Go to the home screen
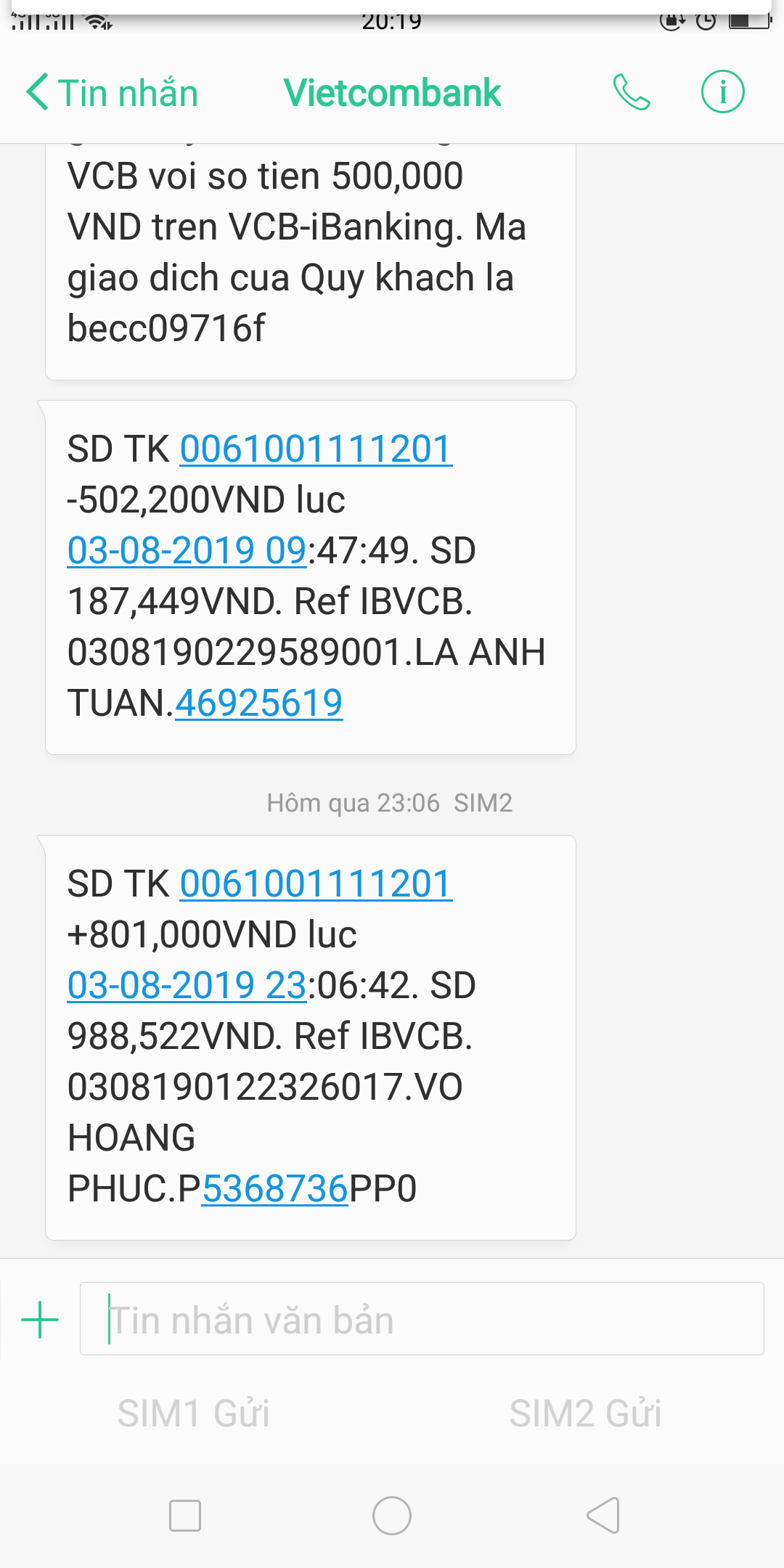This screenshot has height=1568, width=784. 392,1516
